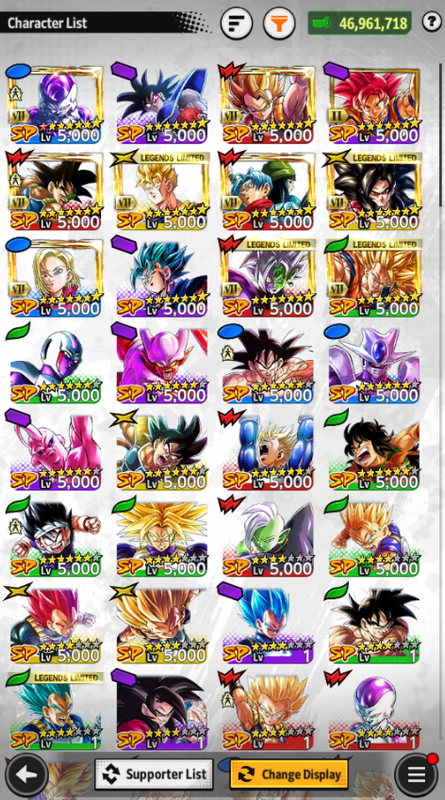The image size is (445, 800).
Task: Open the orange filter funnel
Action: pyautogui.click(x=279, y=23)
